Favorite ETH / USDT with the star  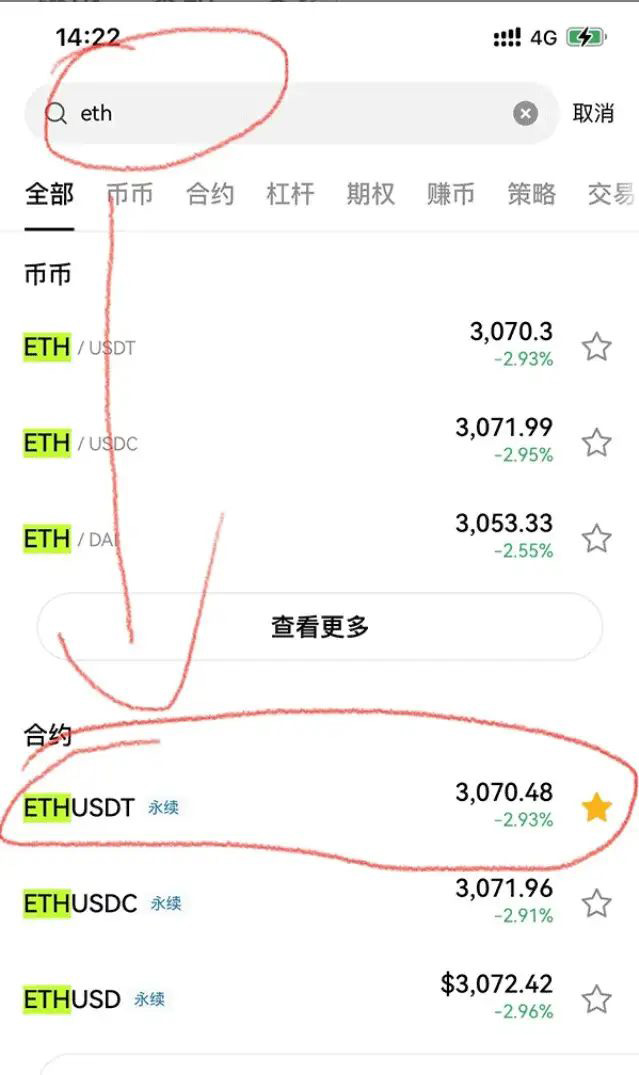(596, 347)
